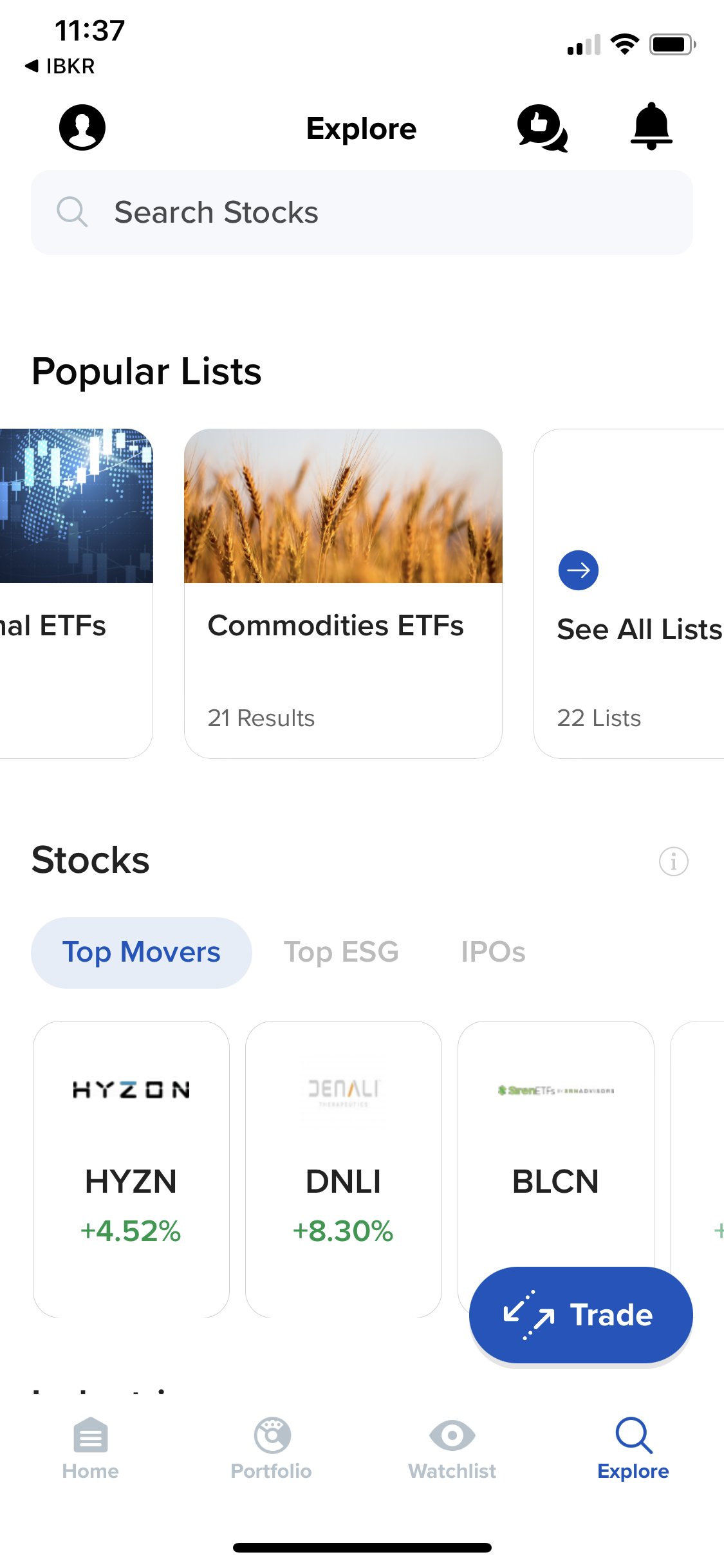Tap the blue Trade button
This screenshot has height=1568, width=724.
pyautogui.click(x=580, y=1314)
